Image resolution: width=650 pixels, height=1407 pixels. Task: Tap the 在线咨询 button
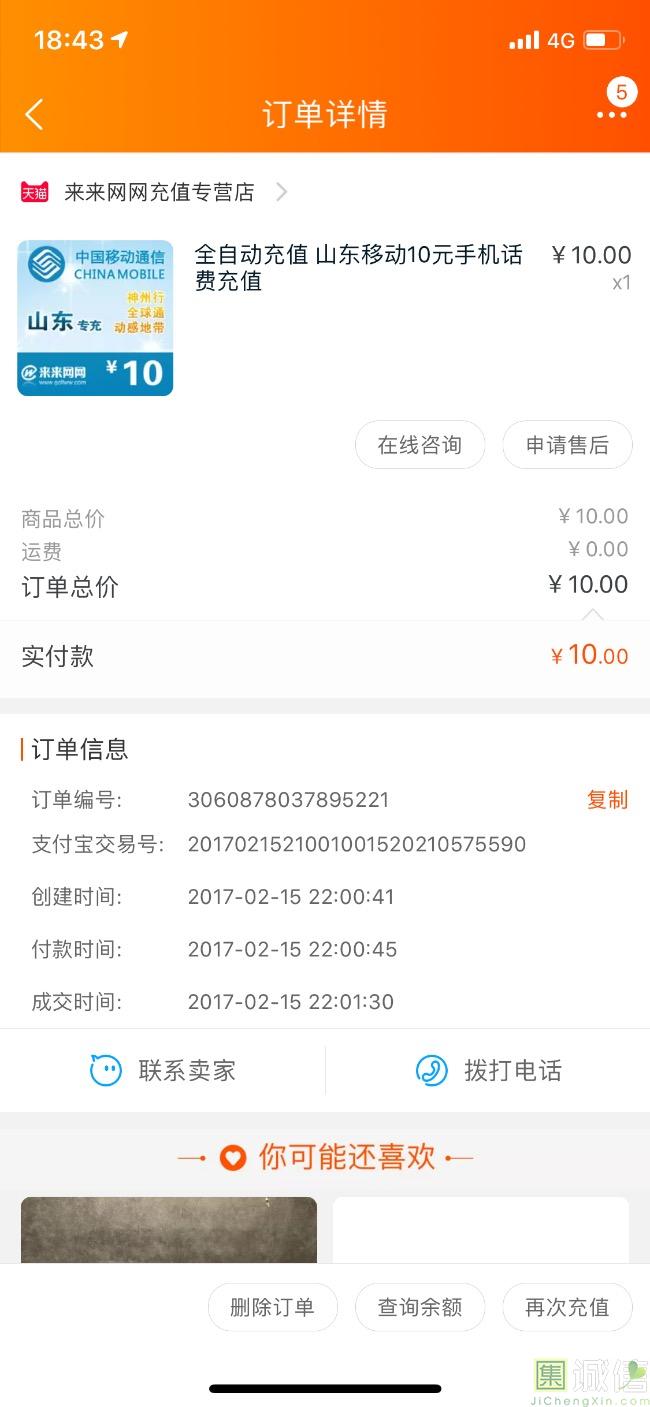tap(420, 445)
